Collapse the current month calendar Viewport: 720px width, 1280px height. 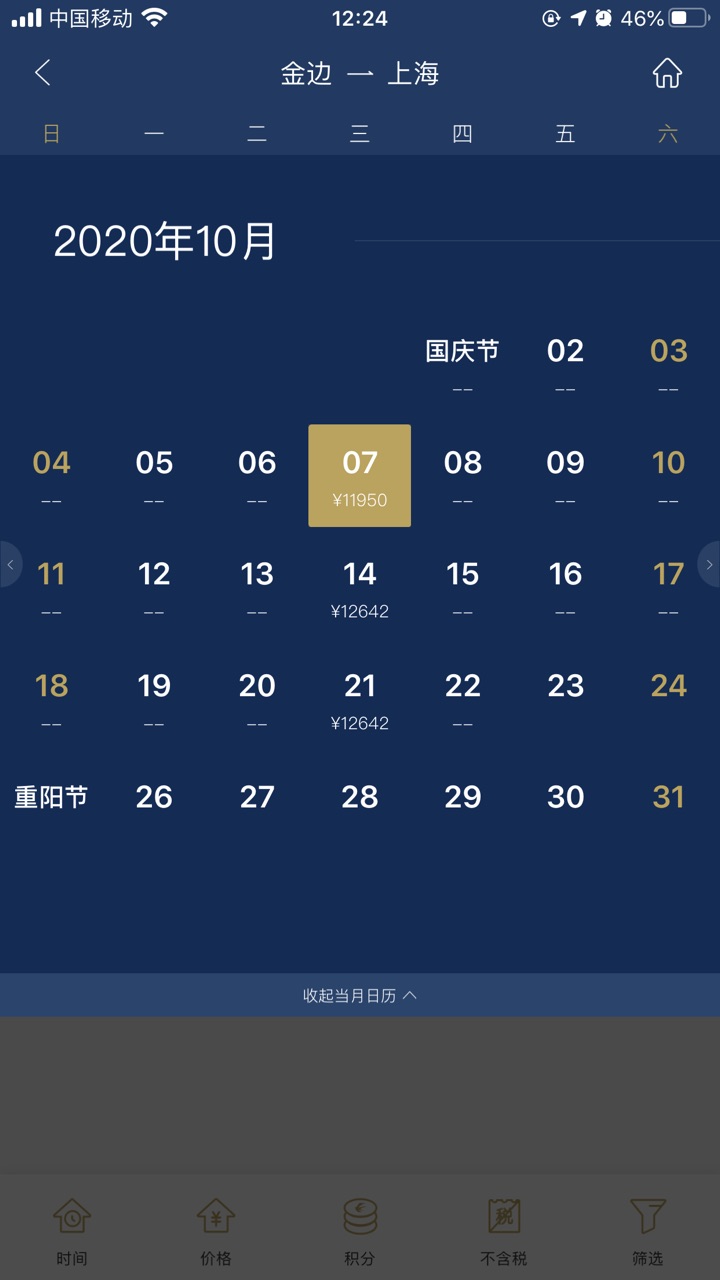pyautogui.click(x=359, y=995)
